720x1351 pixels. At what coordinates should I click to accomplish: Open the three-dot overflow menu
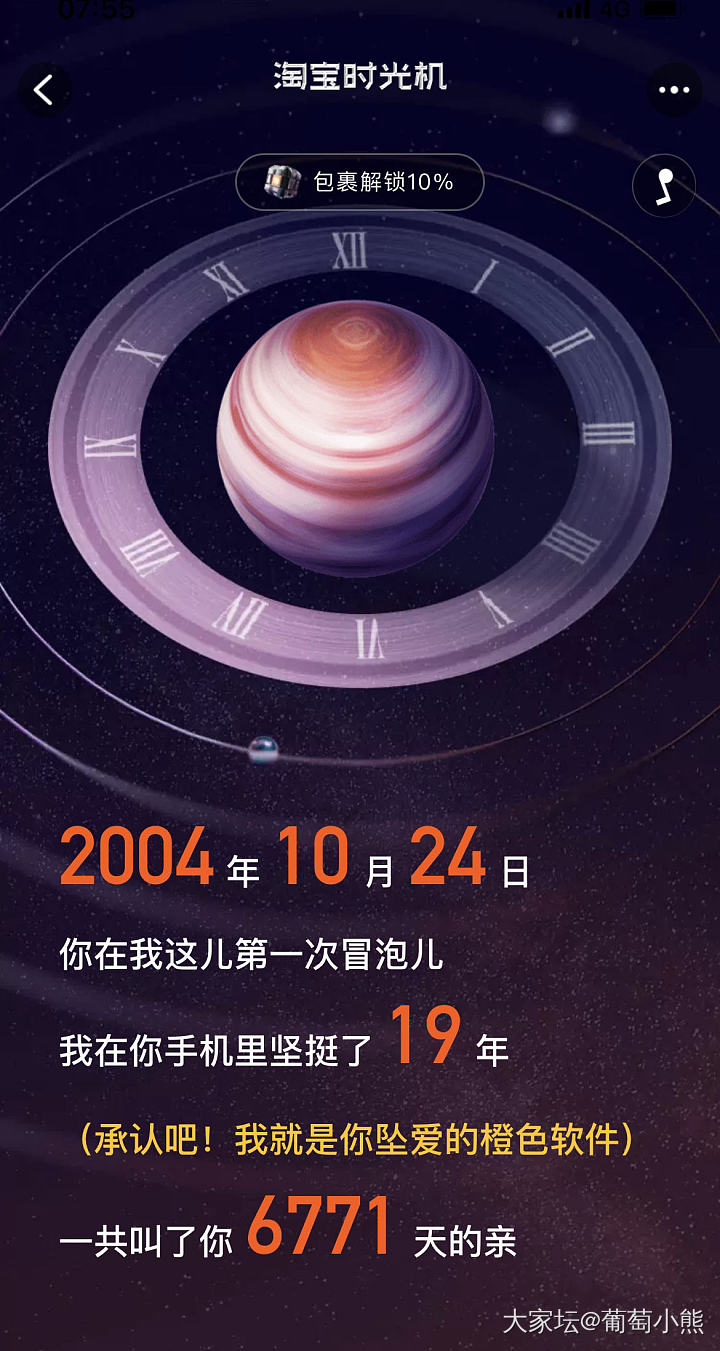(x=674, y=90)
